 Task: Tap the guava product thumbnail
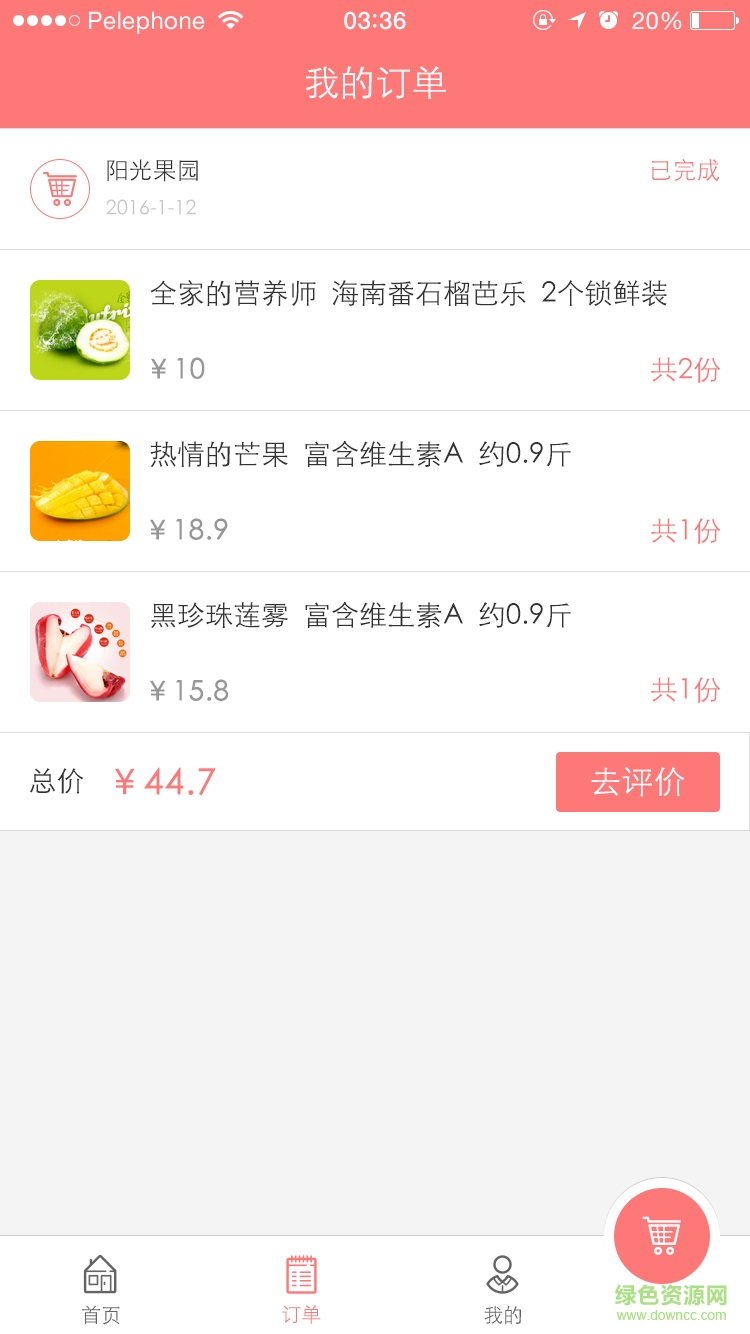[x=79, y=330]
